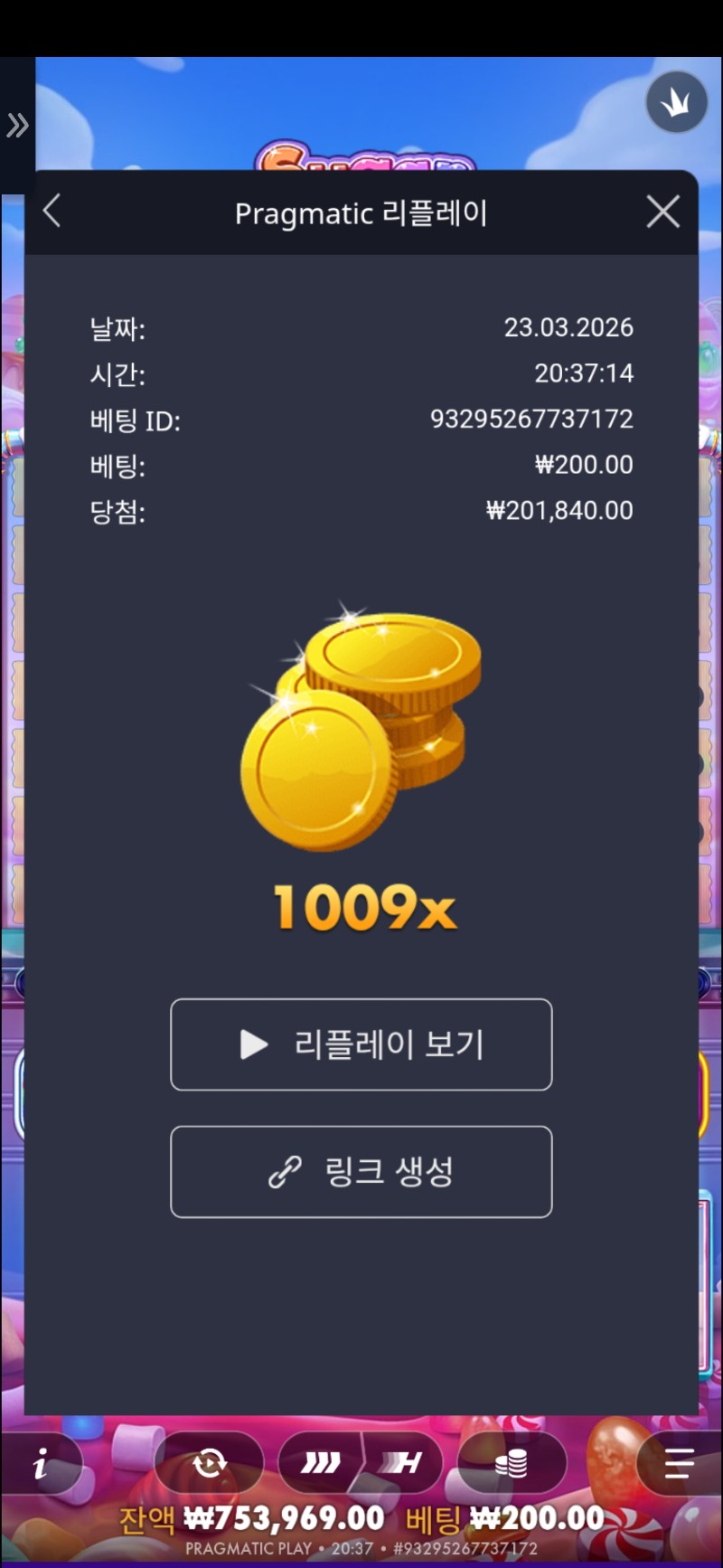Expand the side panel double-chevron
The height and width of the screenshot is (1568, 723).
click(x=17, y=126)
